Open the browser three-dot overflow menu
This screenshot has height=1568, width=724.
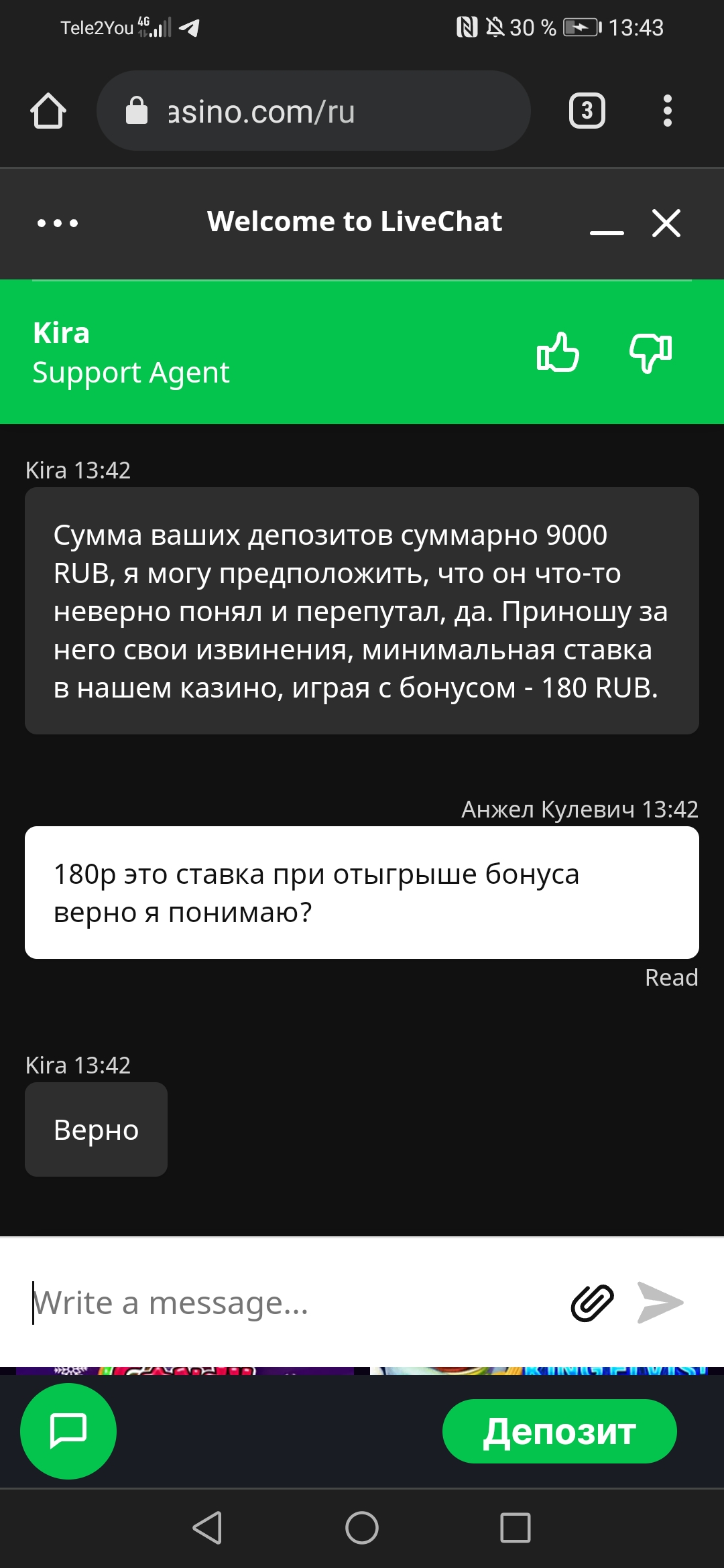667,111
